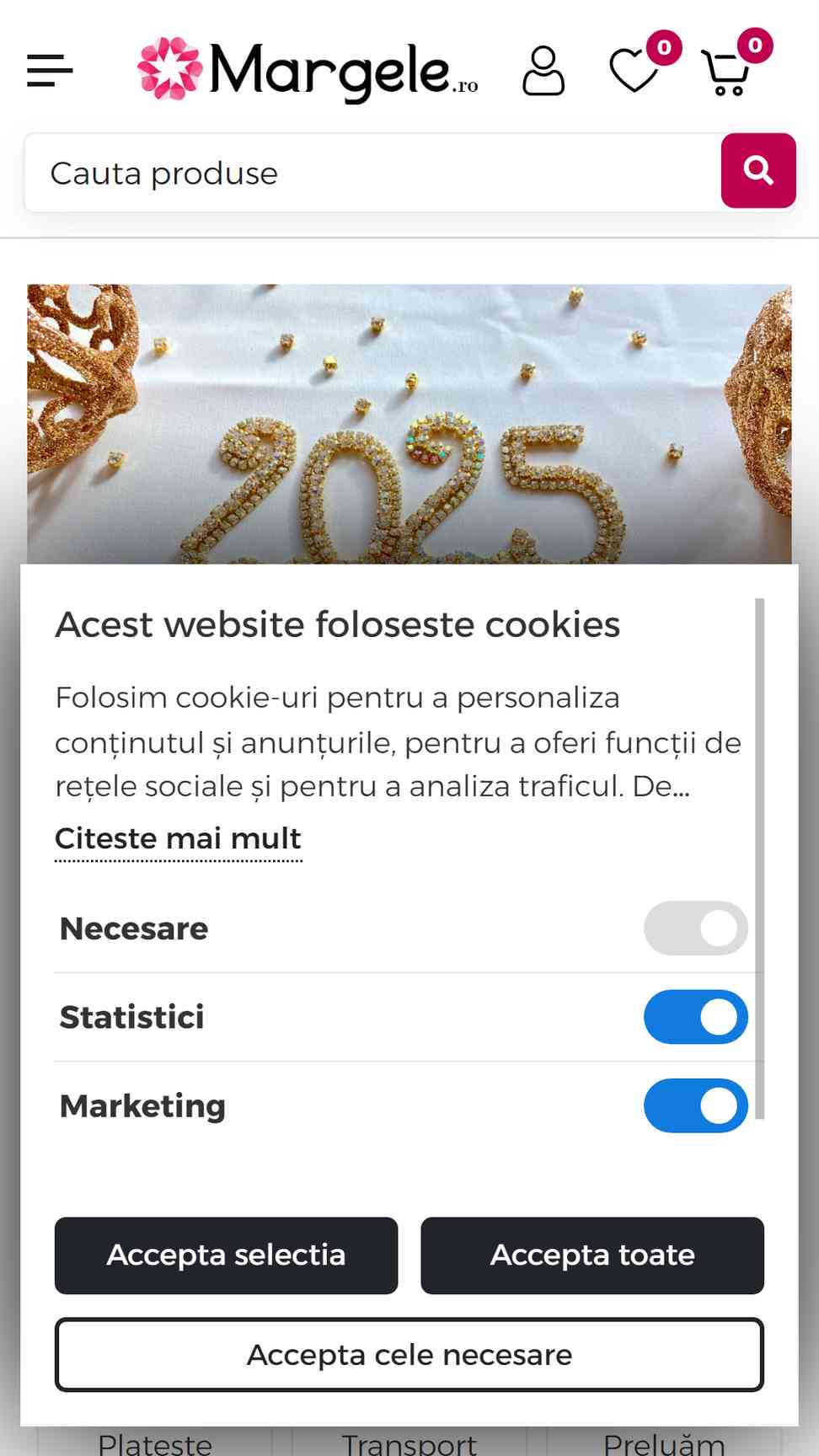The width and height of the screenshot is (819, 1456).
Task: Open the user account icon
Action: (543, 71)
